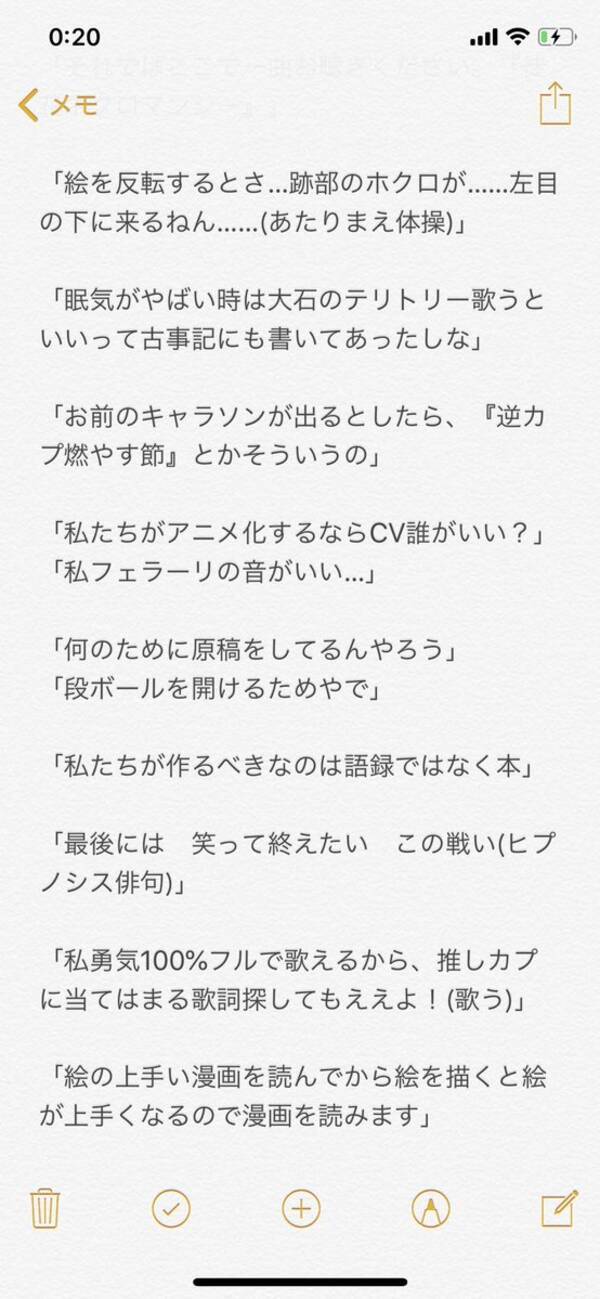This screenshot has height=1299, width=600.
Task: Add a checklist to the note
Action: tap(171, 1208)
